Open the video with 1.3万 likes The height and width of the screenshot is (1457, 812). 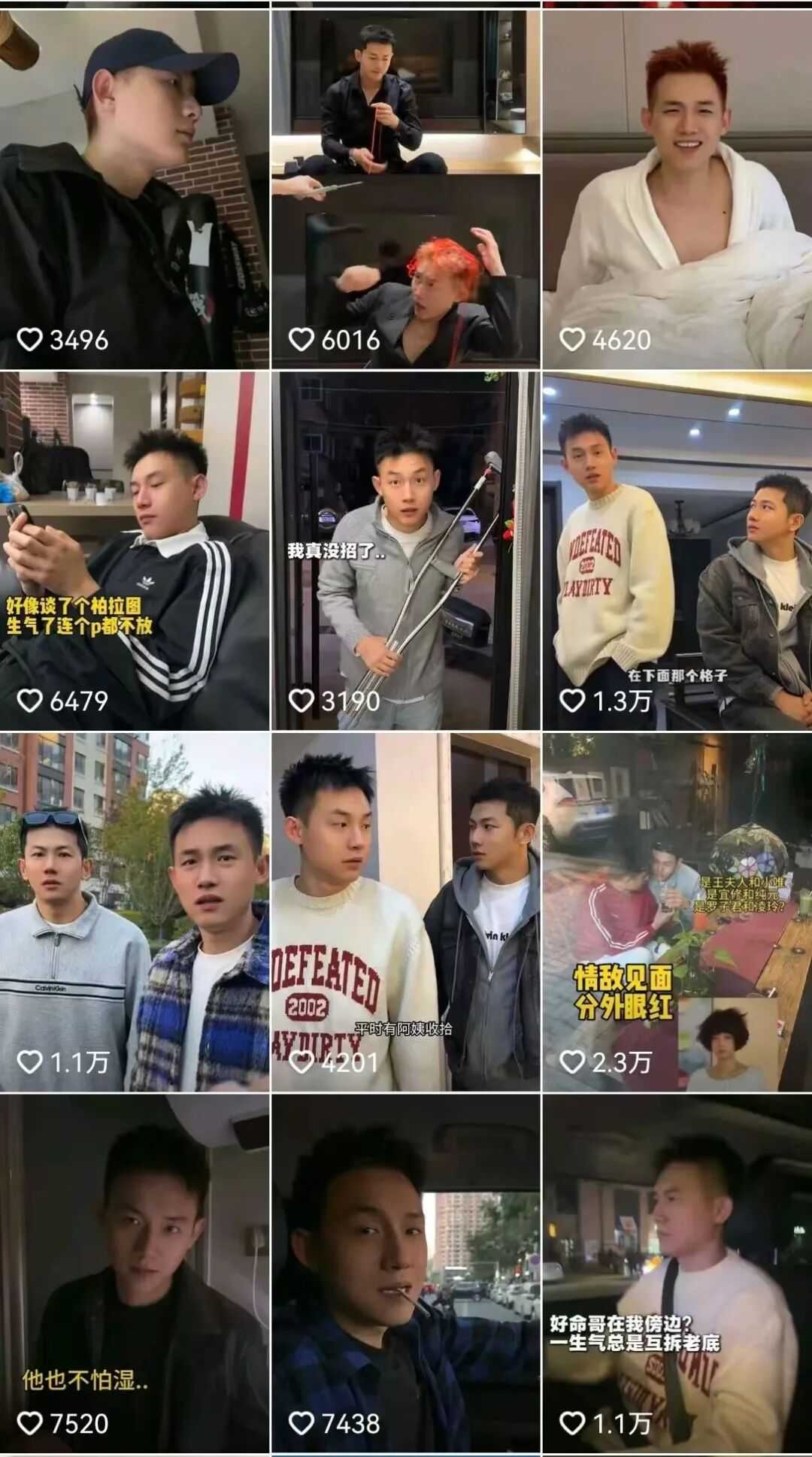click(677, 550)
